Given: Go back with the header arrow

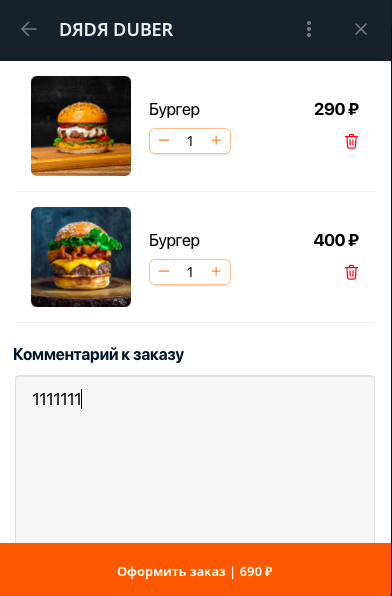Looking at the screenshot, I should [29, 29].
